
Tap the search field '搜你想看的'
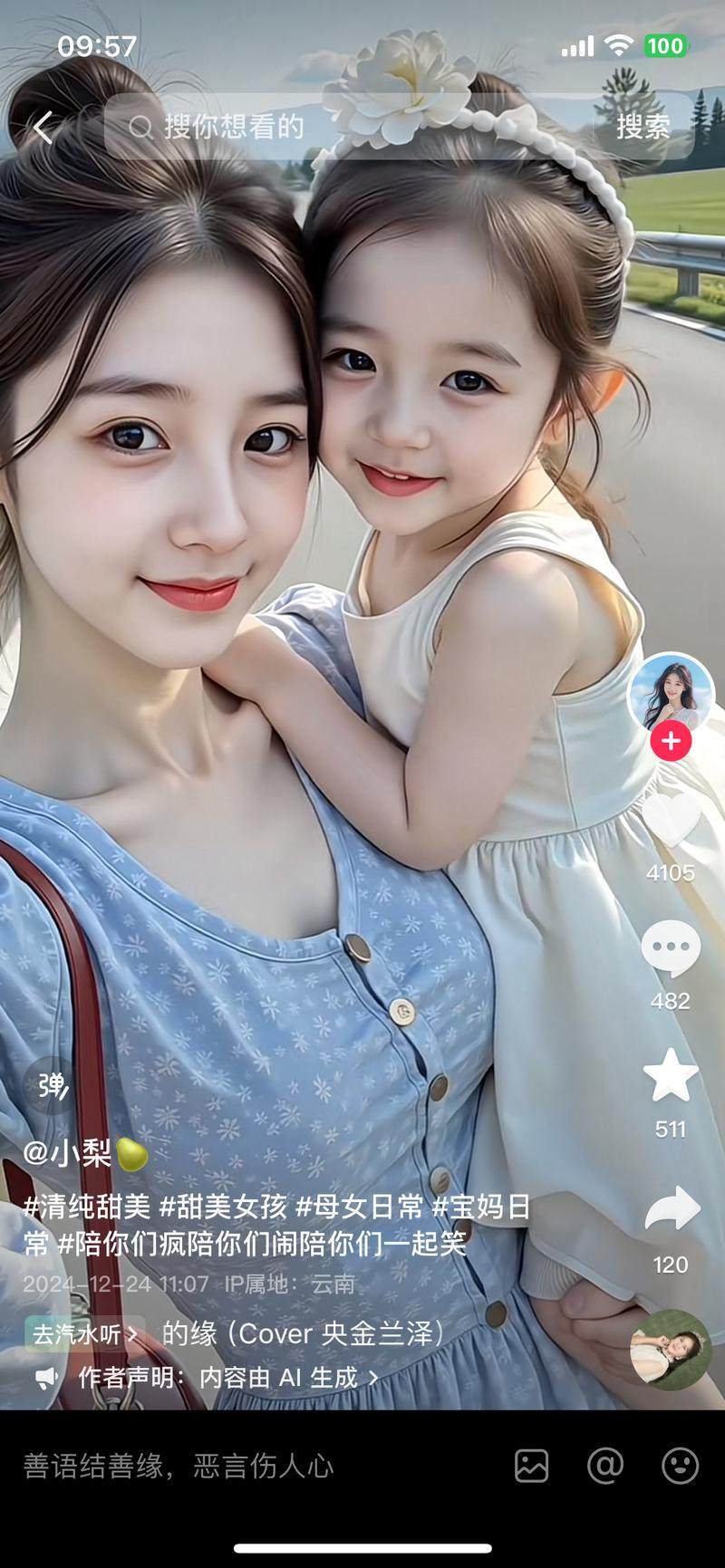[x=344, y=127]
